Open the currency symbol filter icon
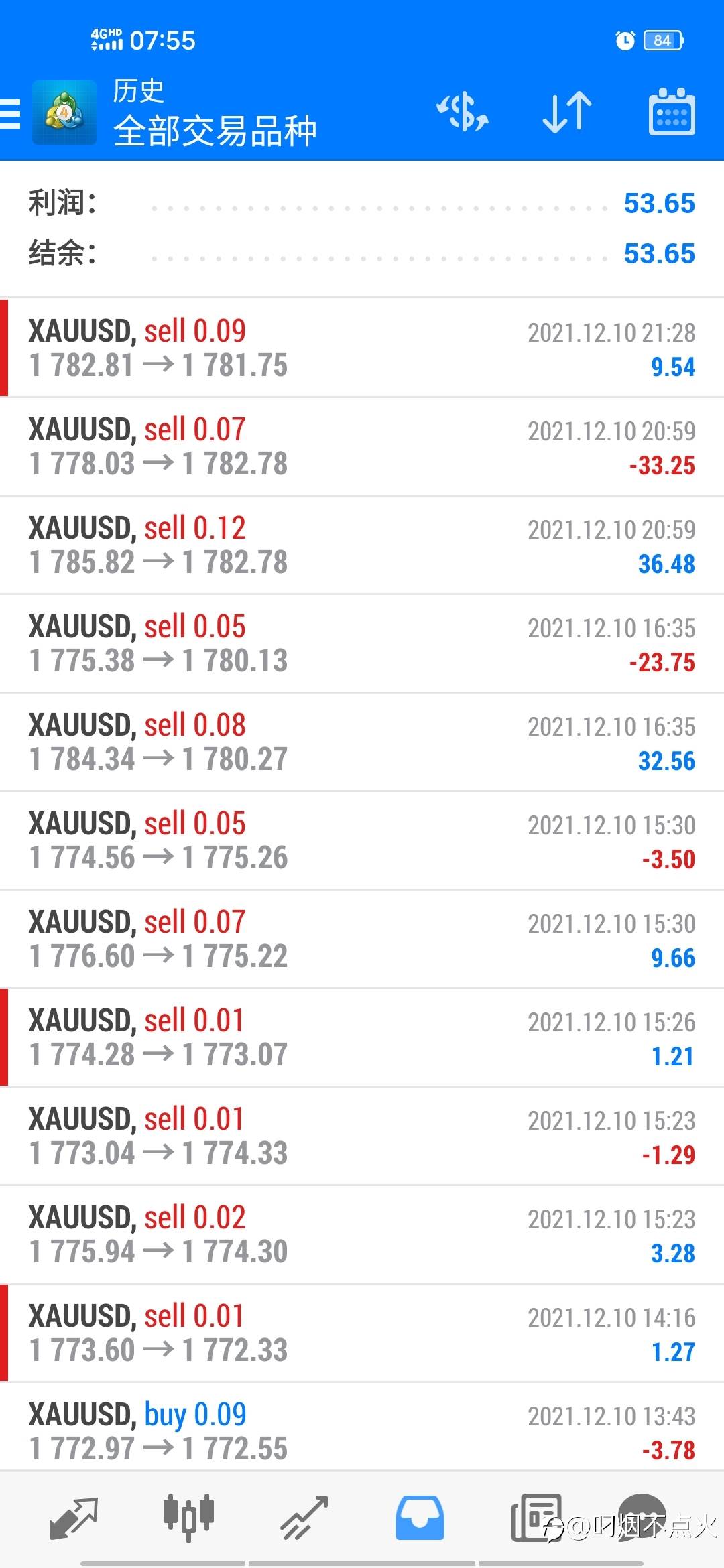Viewport: 724px width, 1568px height. [x=463, y=112]
